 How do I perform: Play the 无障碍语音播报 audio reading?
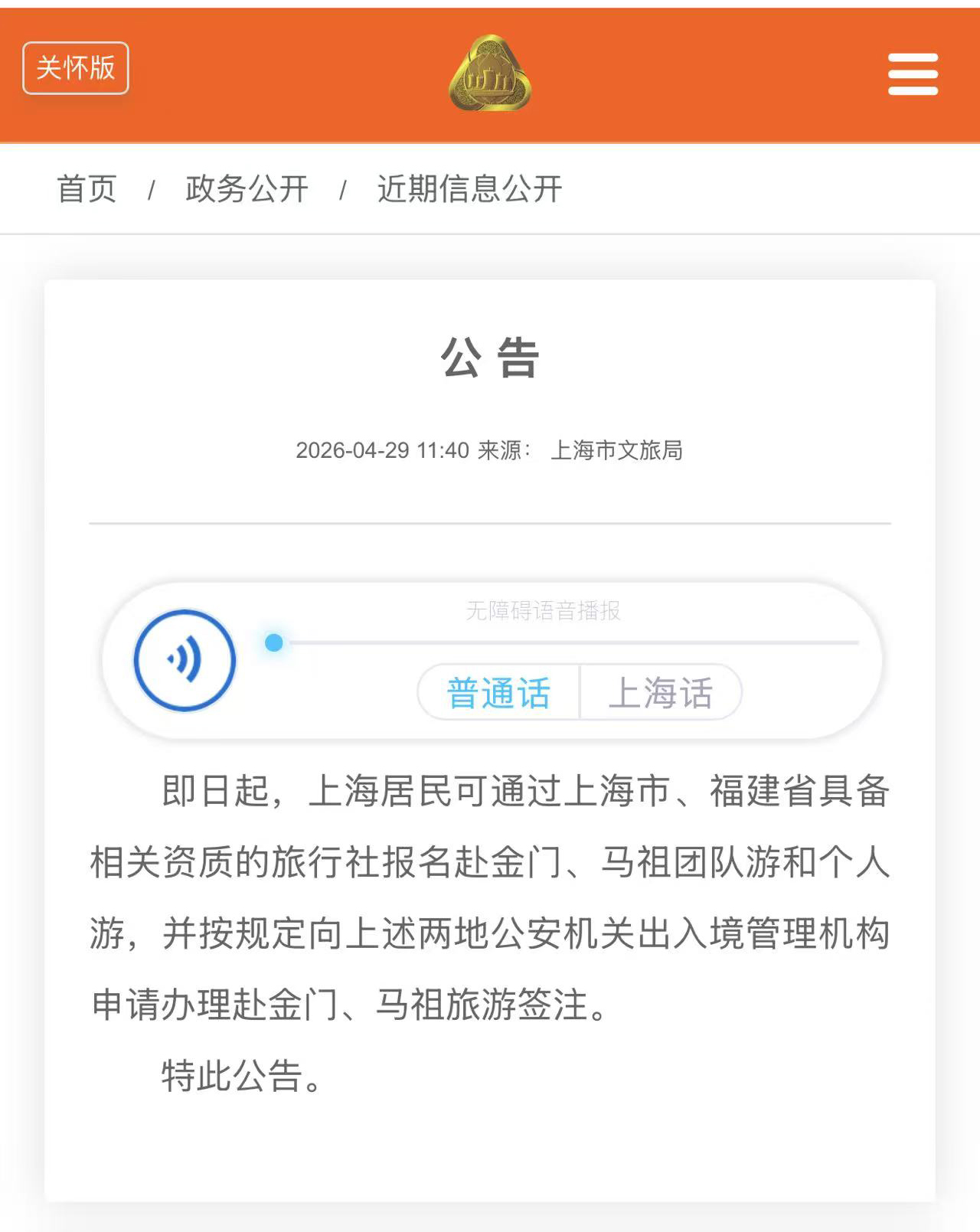(x=185, y=660)
